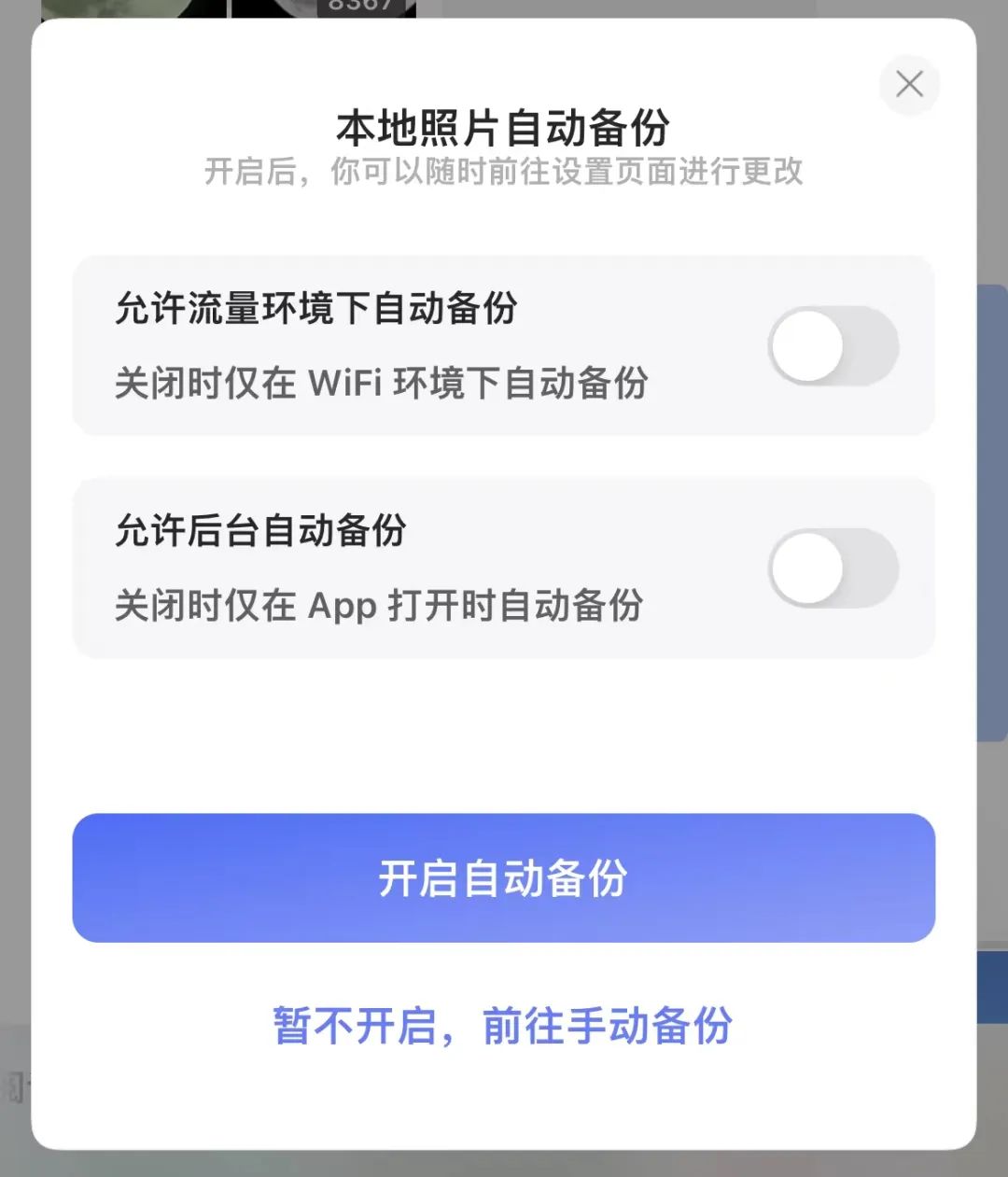Tap the dialog title 本地照片自动备份
The width and height of the screenshot is (1008, 1177).
click(x=504, y=128)
